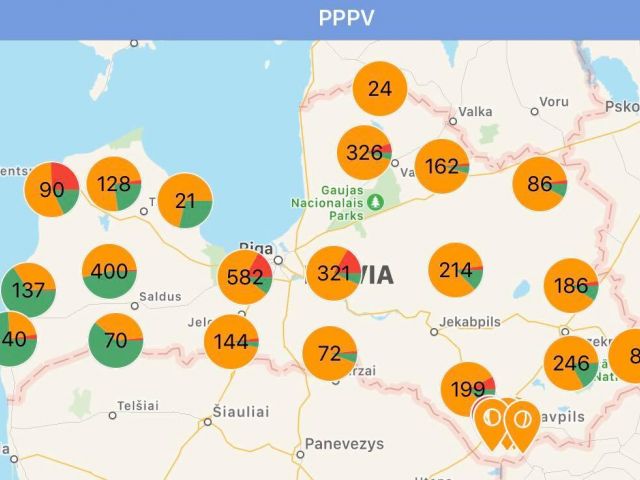Screen dimensions: 640x480
Task: Open the green 400 cluster marker
Action: (109, 271)
